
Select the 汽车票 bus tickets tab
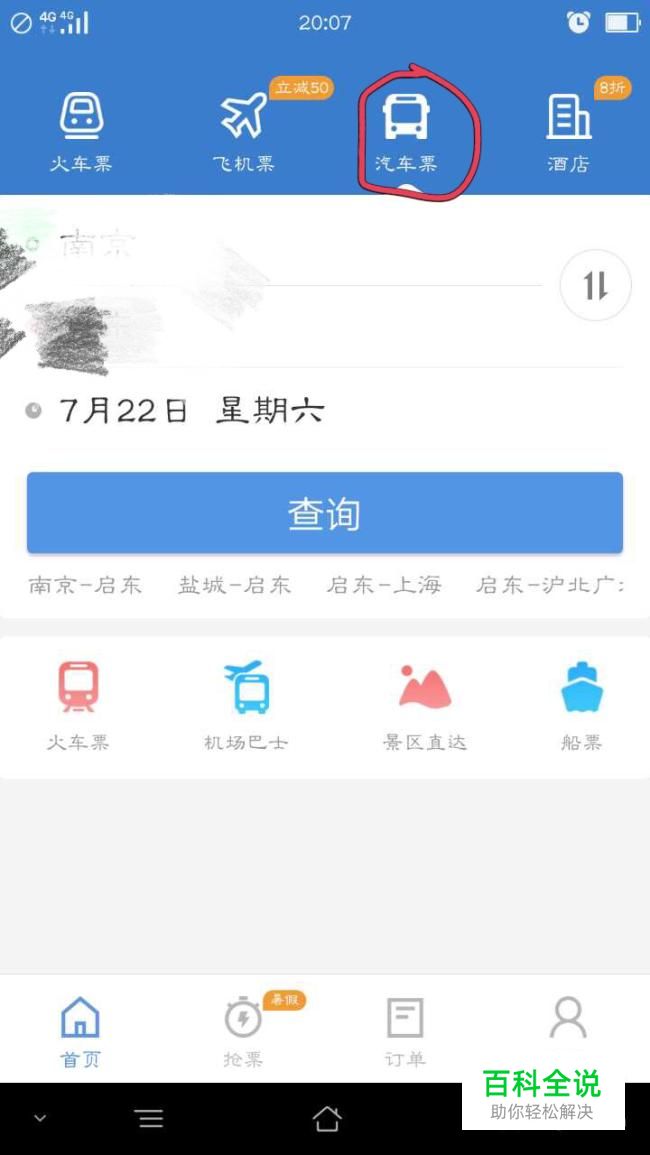(406, 131)
